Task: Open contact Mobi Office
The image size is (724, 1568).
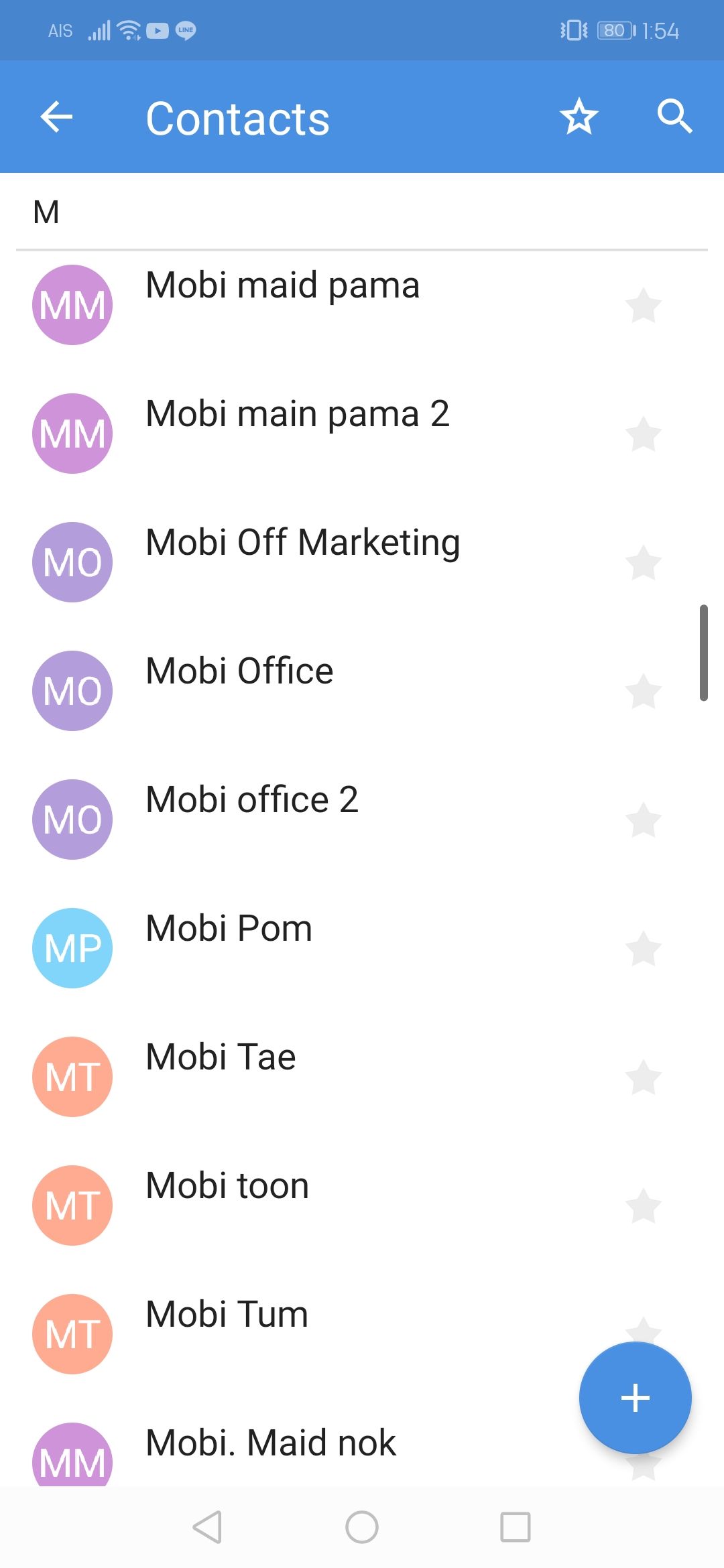Action: (x=239, y=672)
